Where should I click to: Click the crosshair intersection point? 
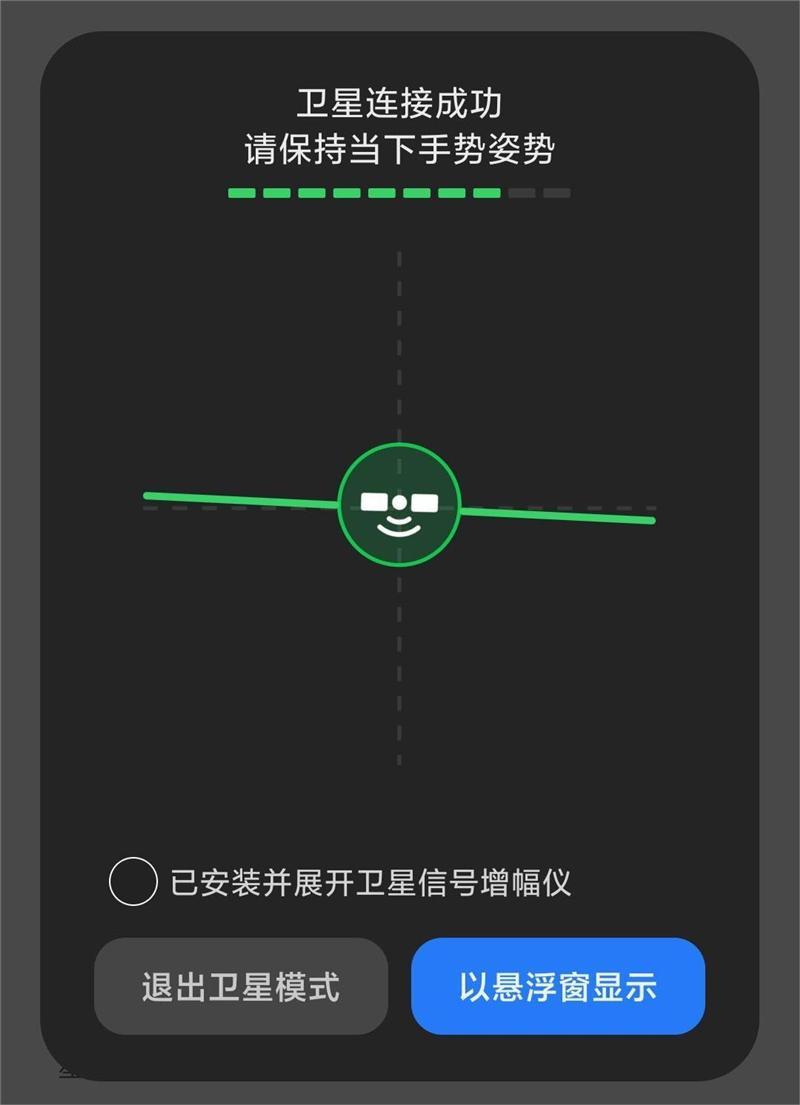pos(399,508)
